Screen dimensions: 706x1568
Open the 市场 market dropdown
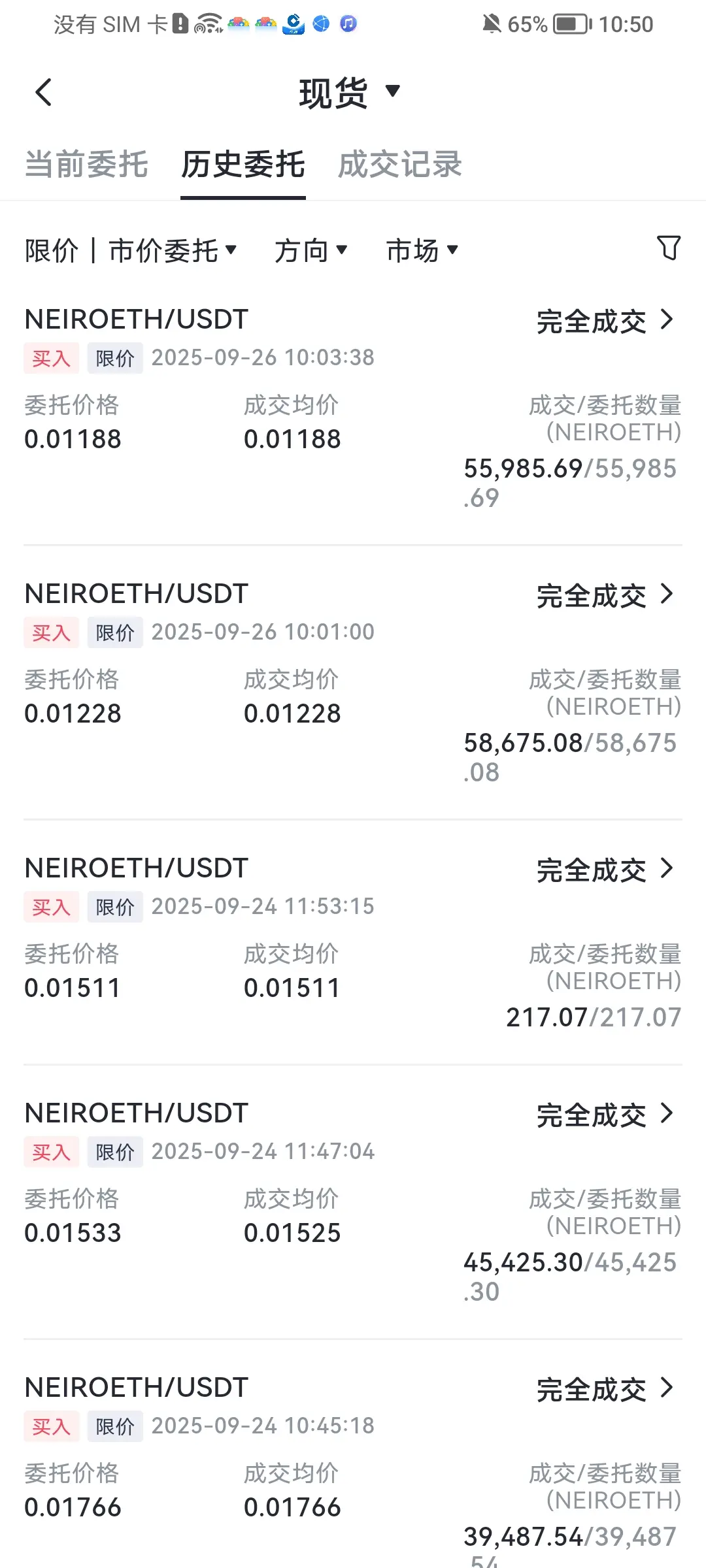coord(422,250)
